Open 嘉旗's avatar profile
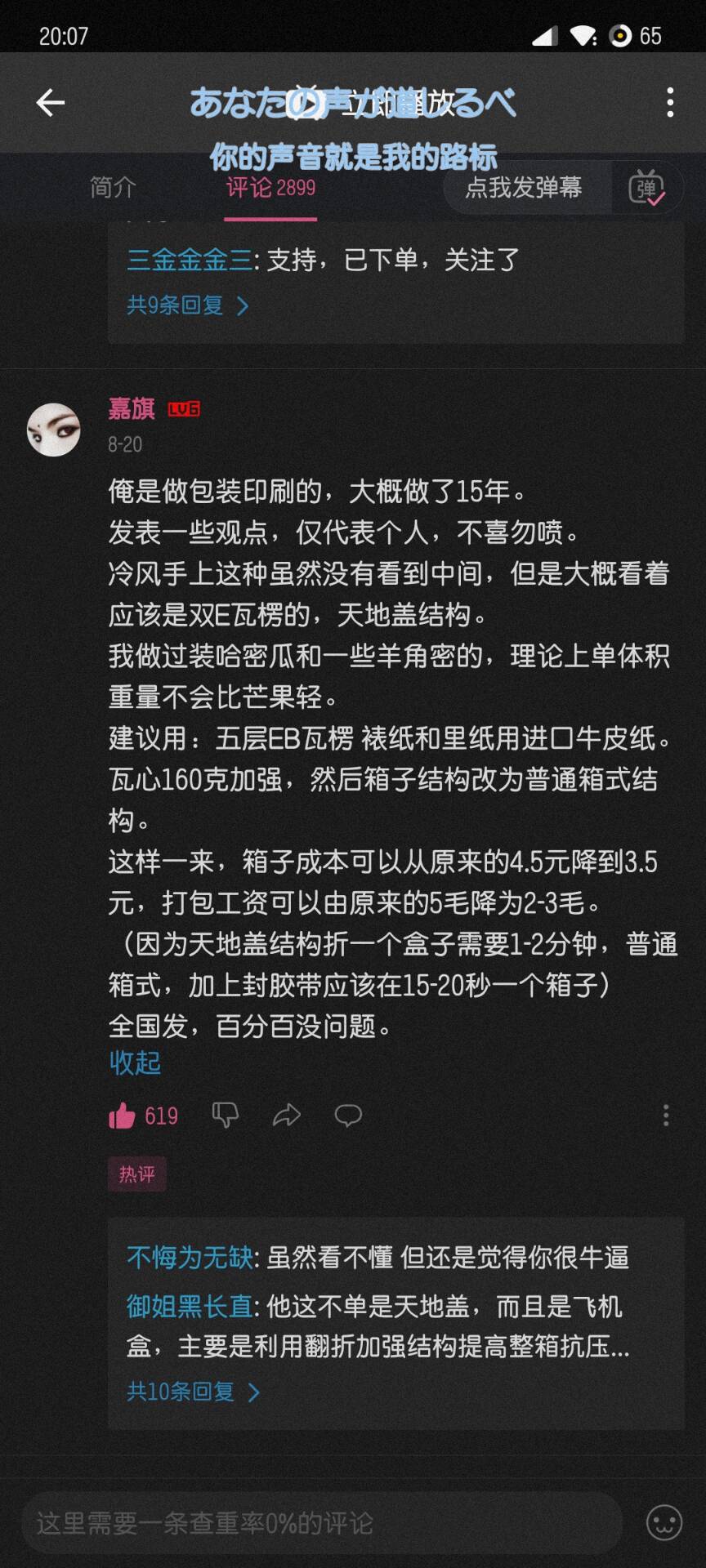This screenshot has height=1568, width=706. 54,430
